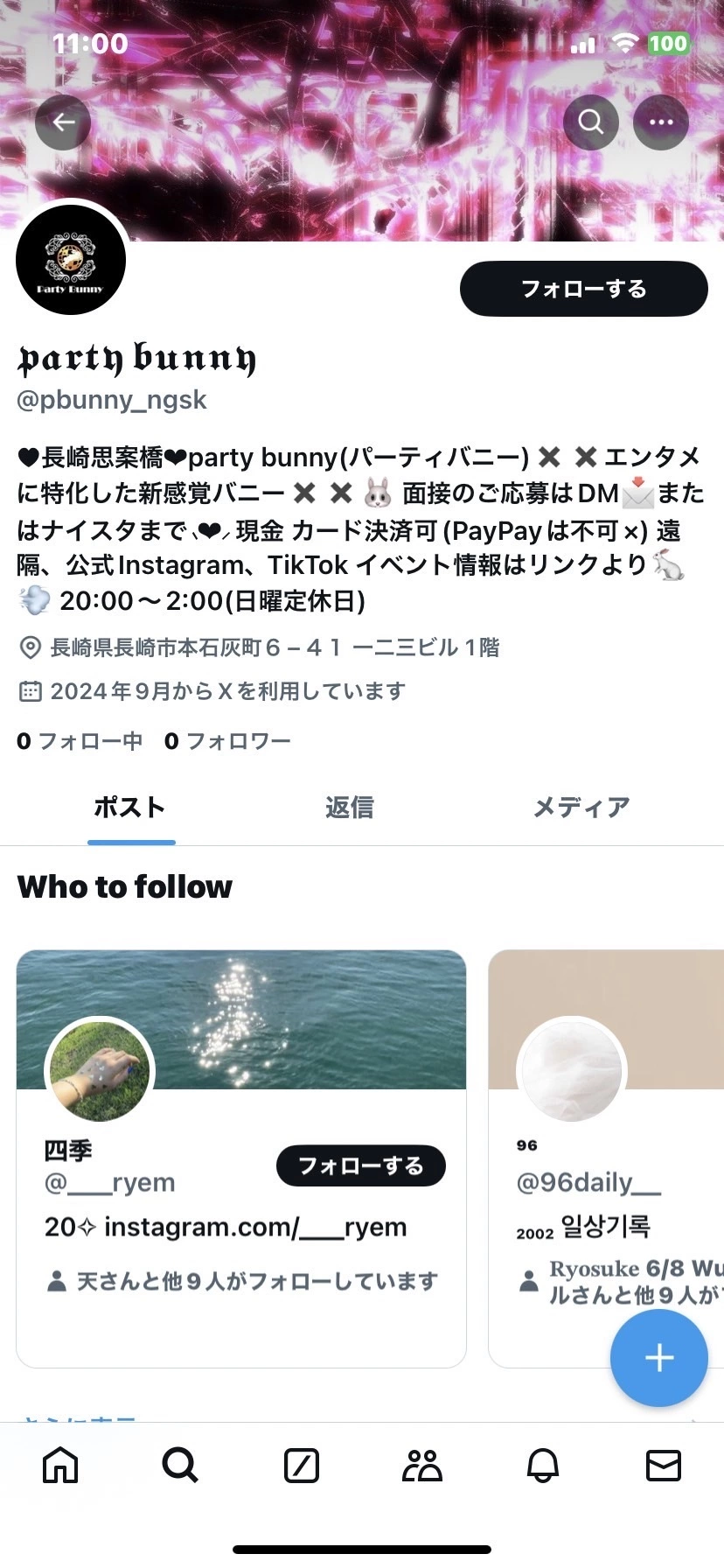Open the Grok slash icon tab
This screenshot has width=724, height=1568.
[x=302, y=1465]
